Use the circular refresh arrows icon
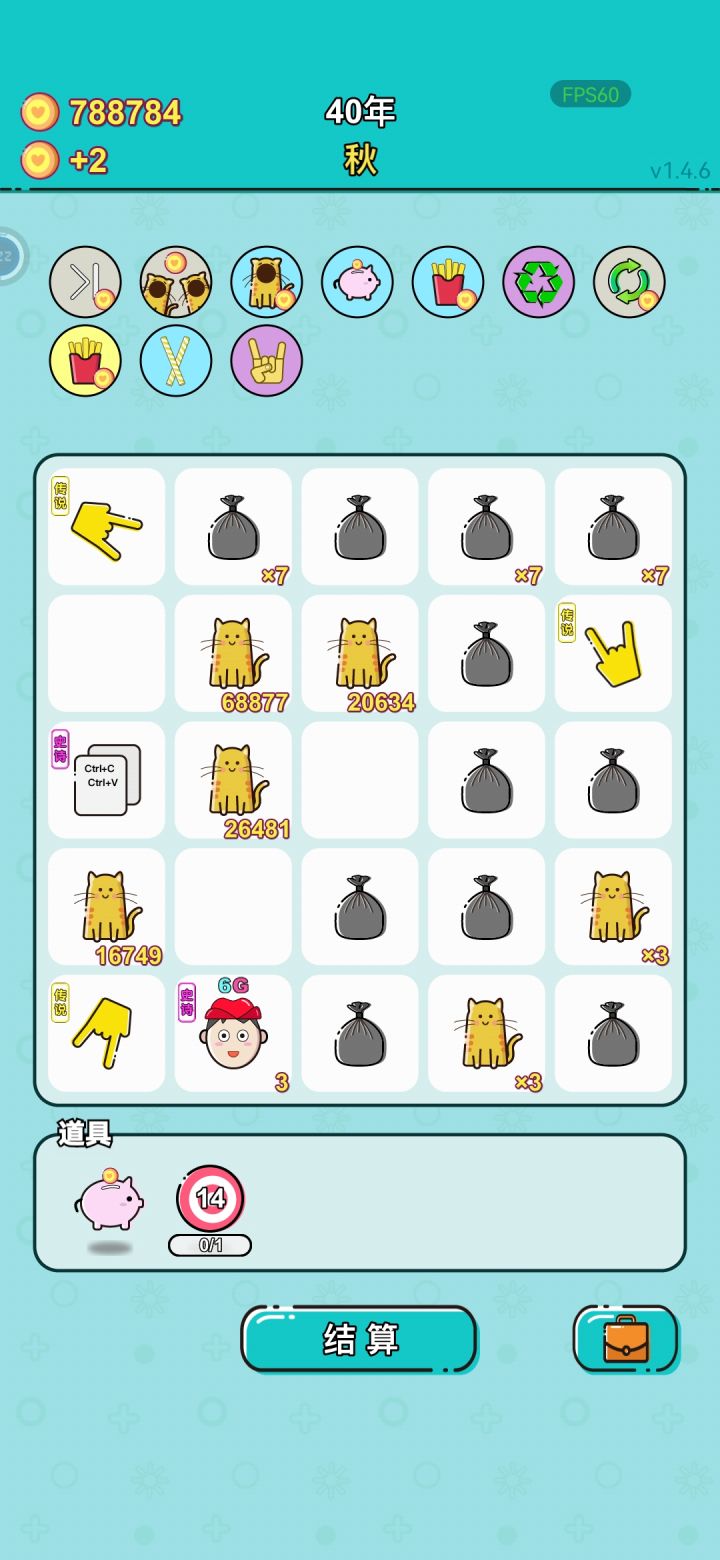 pyautogui.click(x=628, y=282)
